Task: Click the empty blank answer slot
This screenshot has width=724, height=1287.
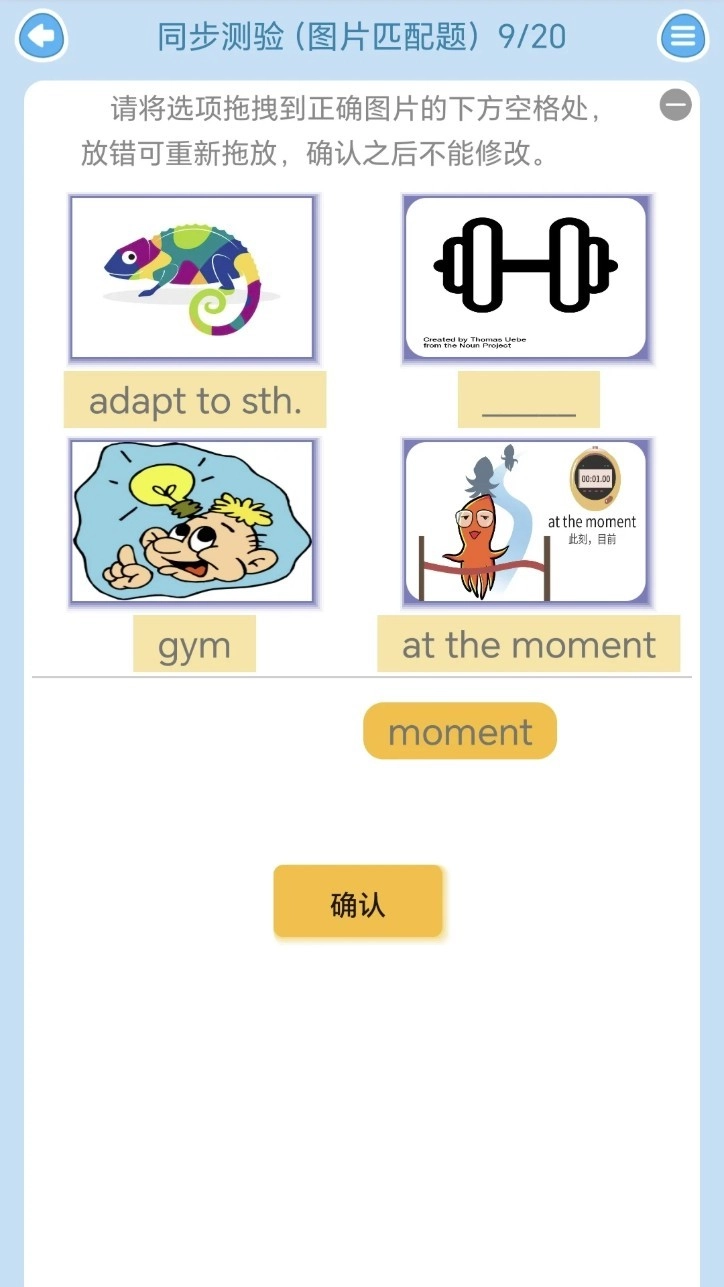Action: (528, 400)
